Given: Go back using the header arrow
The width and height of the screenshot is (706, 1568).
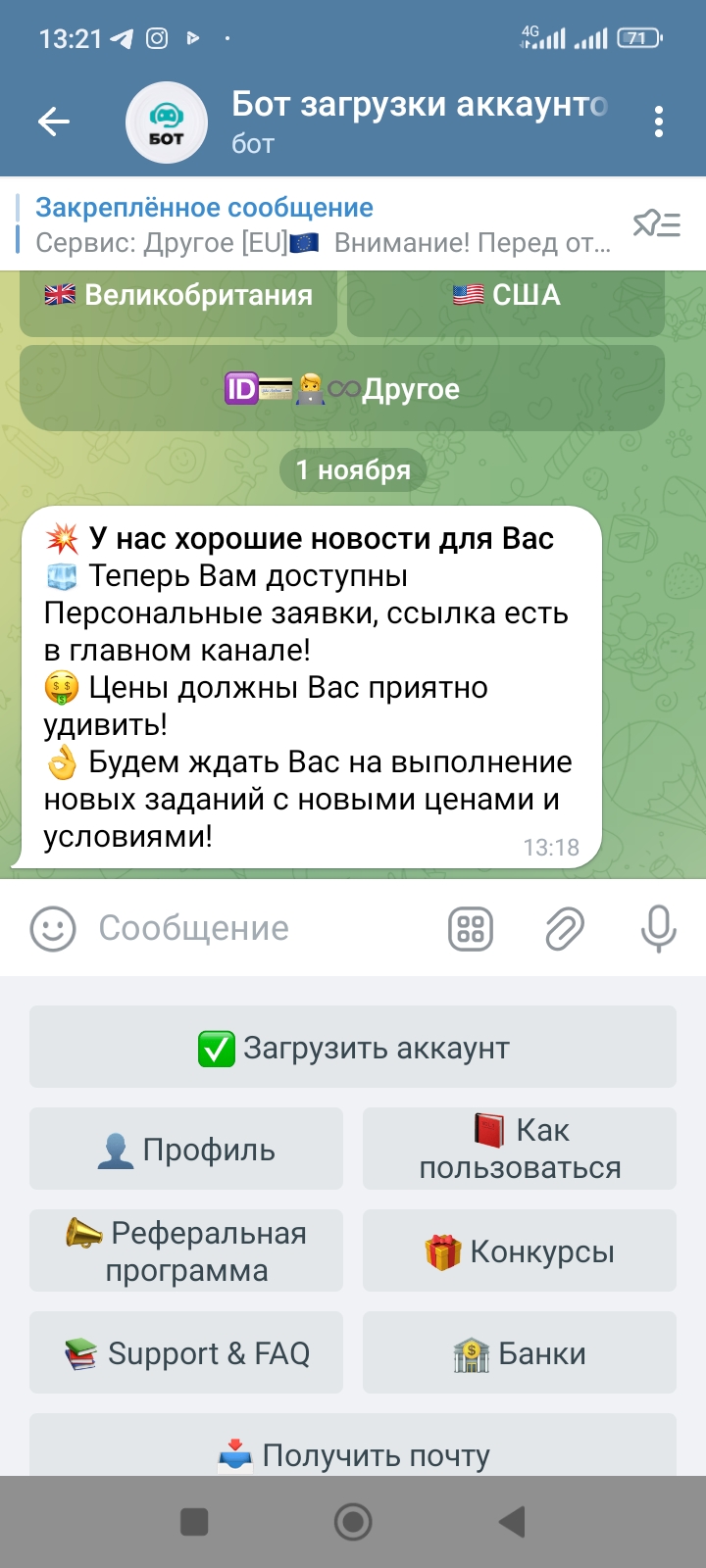Looking at the screenshot, I should (54, 122).
